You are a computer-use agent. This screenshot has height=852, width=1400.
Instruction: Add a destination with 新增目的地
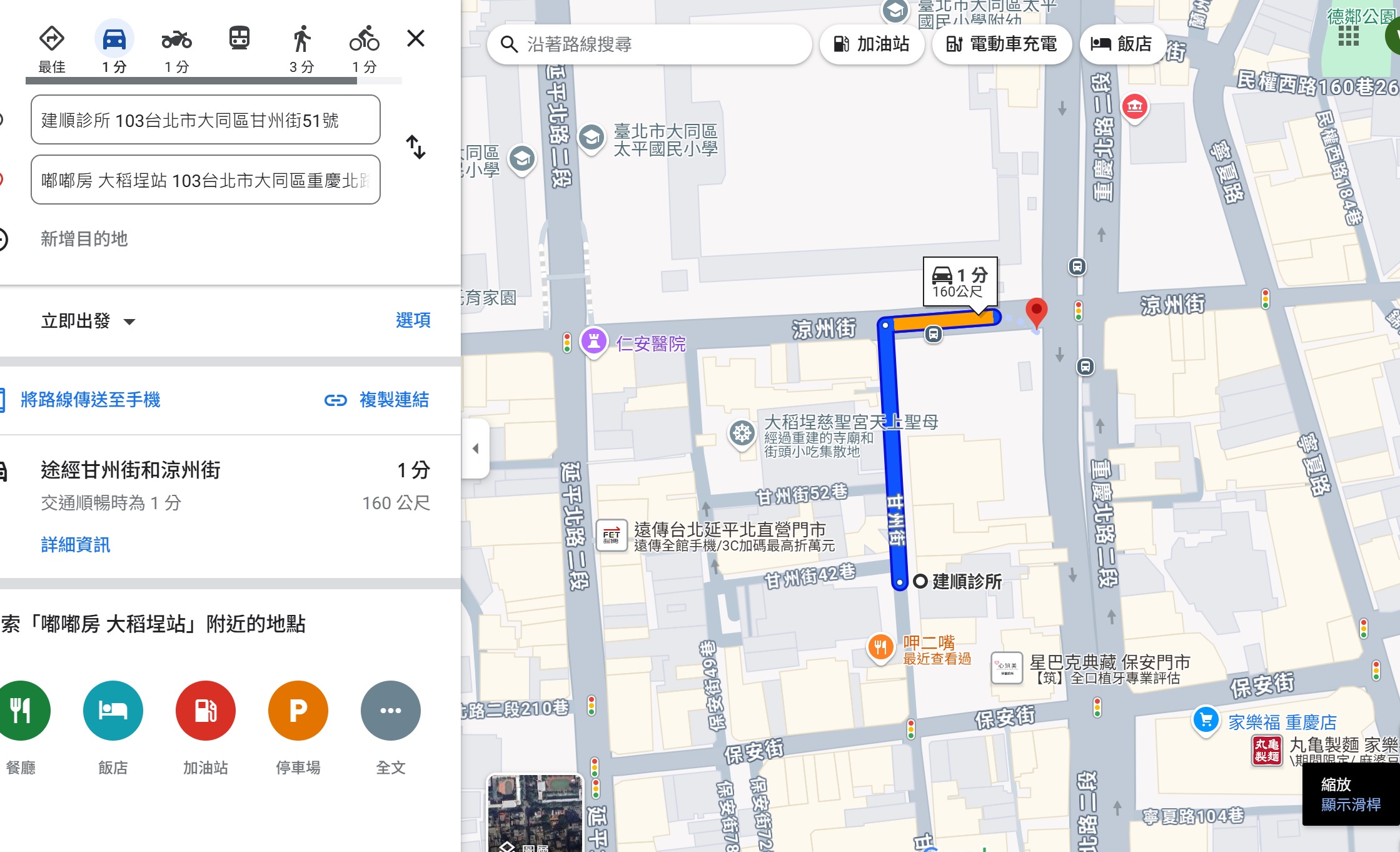pyautogui.click(x=84, y=238)
